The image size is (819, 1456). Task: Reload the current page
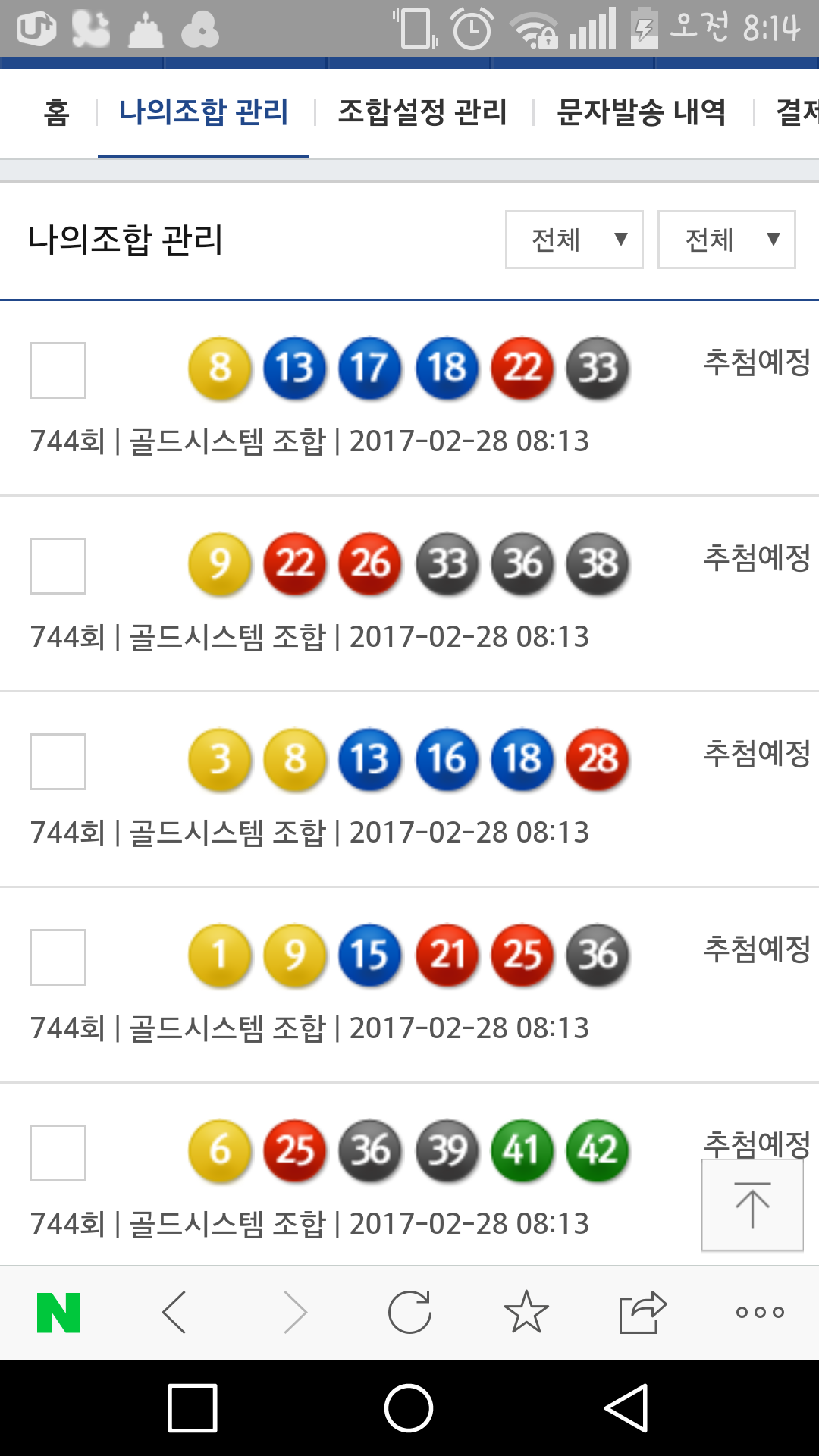409,1313
